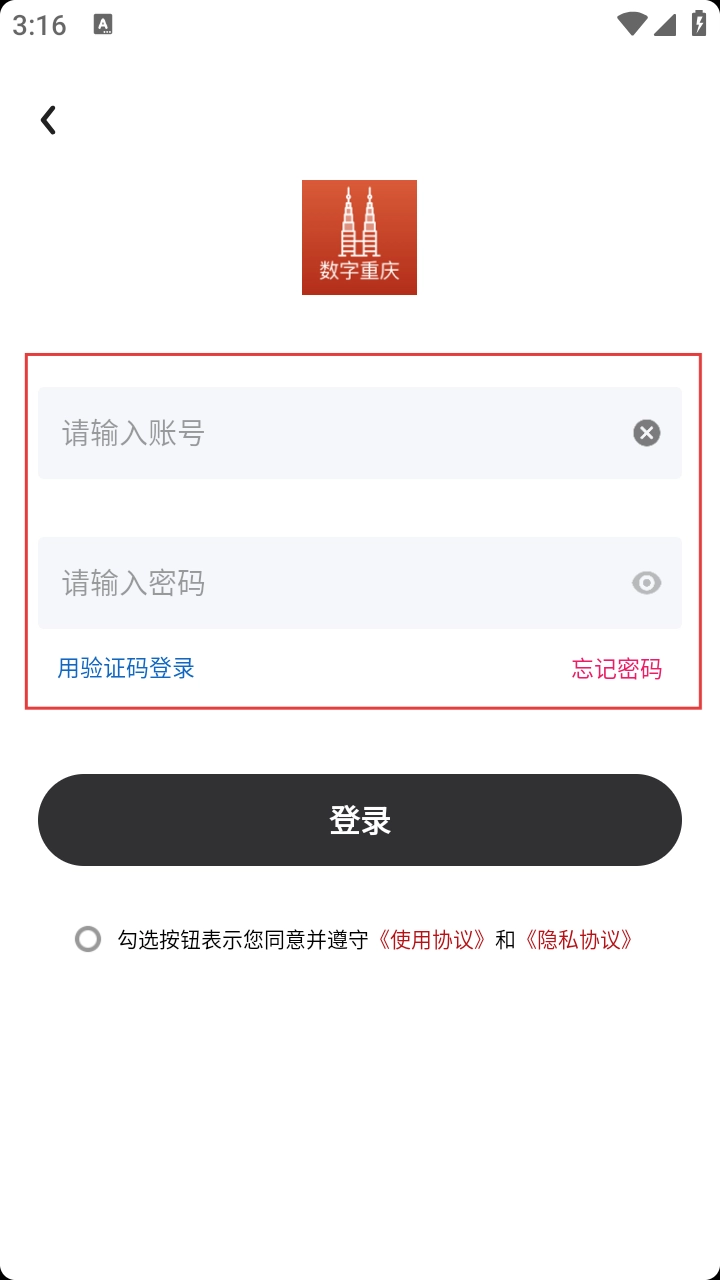Clear the account field text

[646, 433]
